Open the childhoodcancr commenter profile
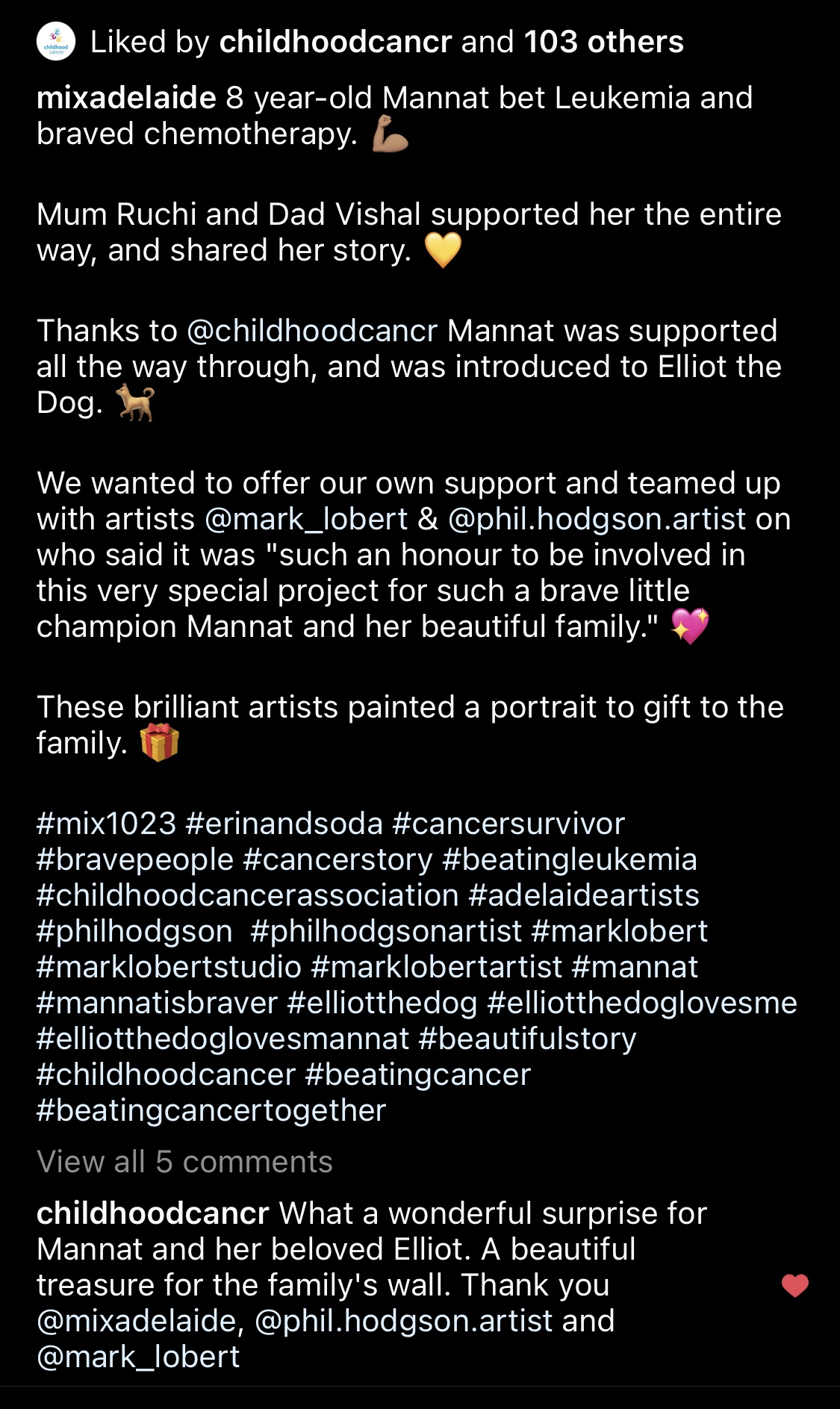This screenshot has height=1409, width=840. [x=152, y=1213]
